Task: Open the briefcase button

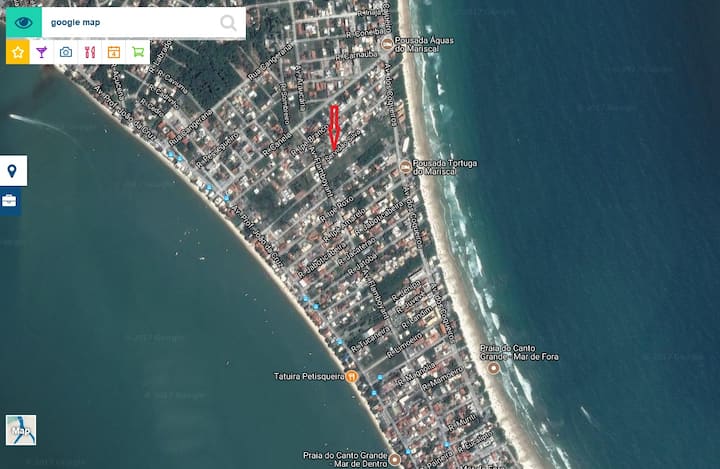Action: coord(10,201)
